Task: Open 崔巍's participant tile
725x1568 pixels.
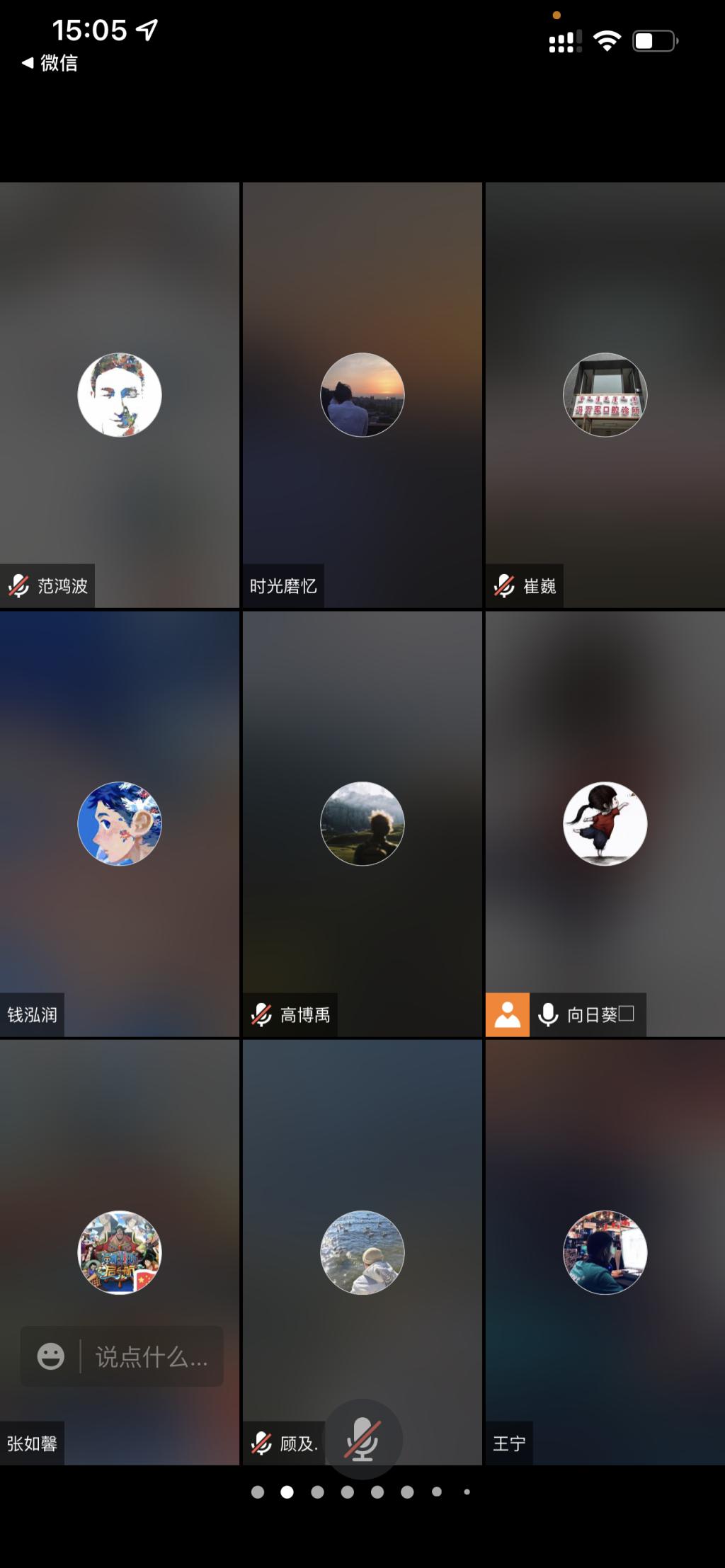Action: click(x=605, y=395)
